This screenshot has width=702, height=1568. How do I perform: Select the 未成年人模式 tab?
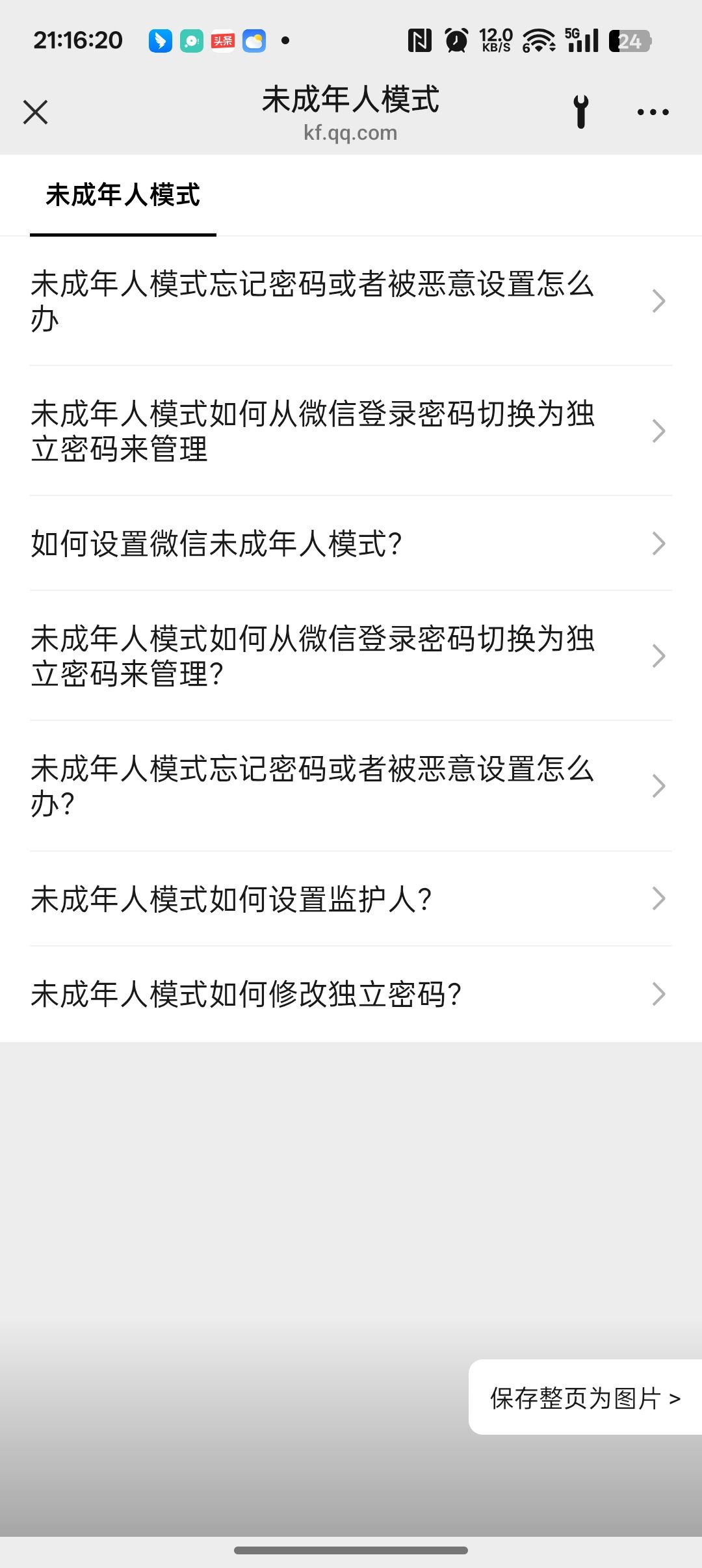123,195
